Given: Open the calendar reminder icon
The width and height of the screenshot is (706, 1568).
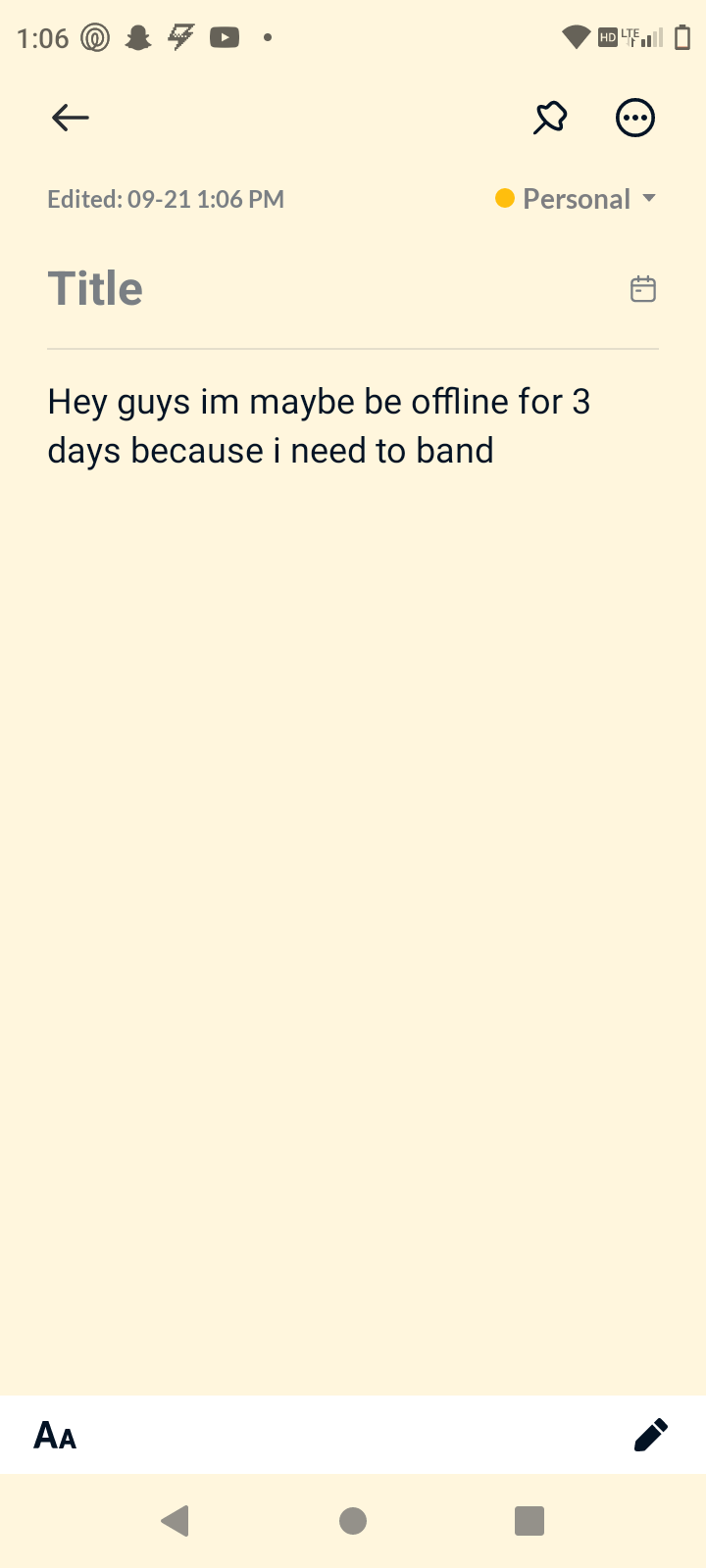Looking at the screenshot, I should tap(643, 289).
